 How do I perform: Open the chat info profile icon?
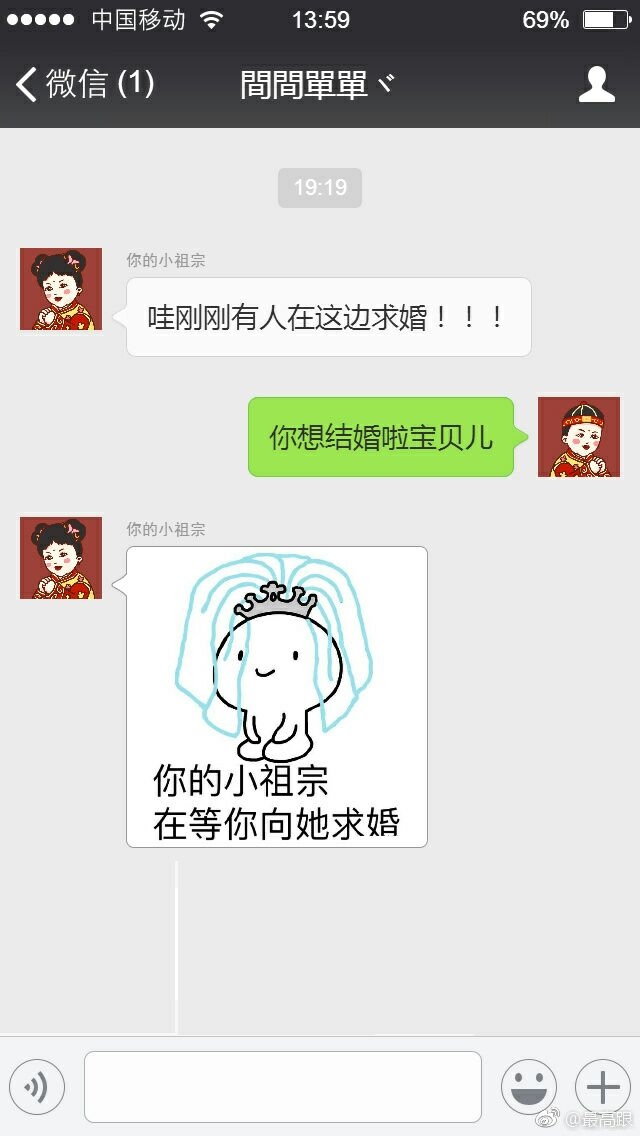click(x=597, y=84)
